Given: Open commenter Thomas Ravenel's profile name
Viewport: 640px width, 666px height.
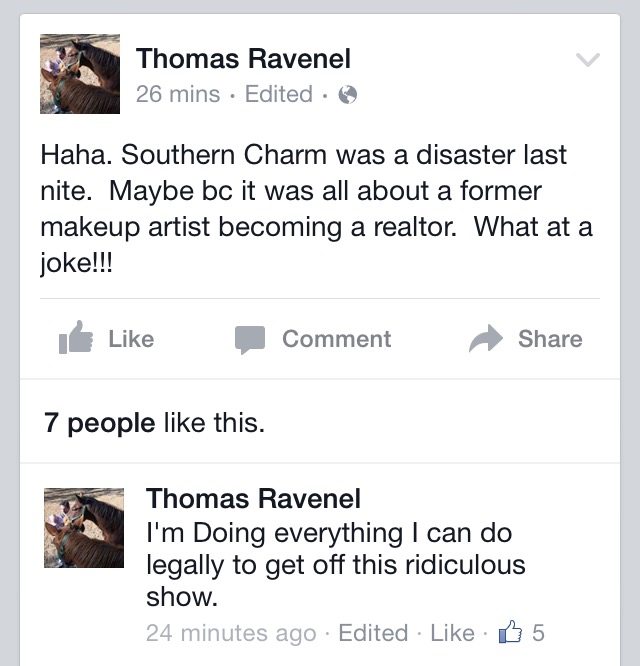Looking at the screenshot, I should point(253,498).
